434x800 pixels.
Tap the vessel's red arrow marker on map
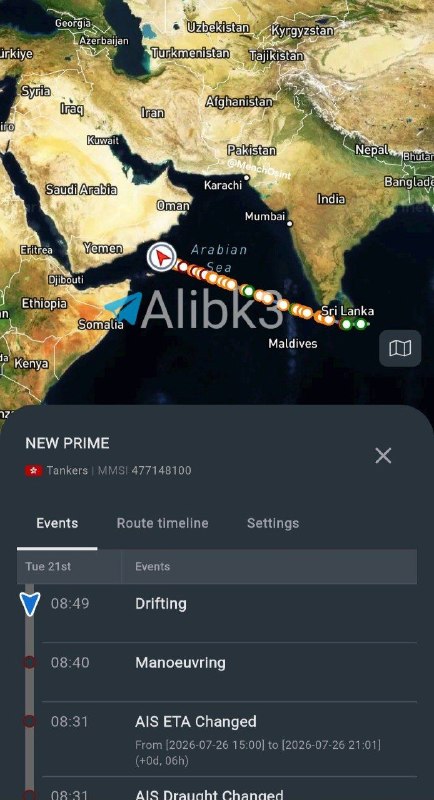162,257
